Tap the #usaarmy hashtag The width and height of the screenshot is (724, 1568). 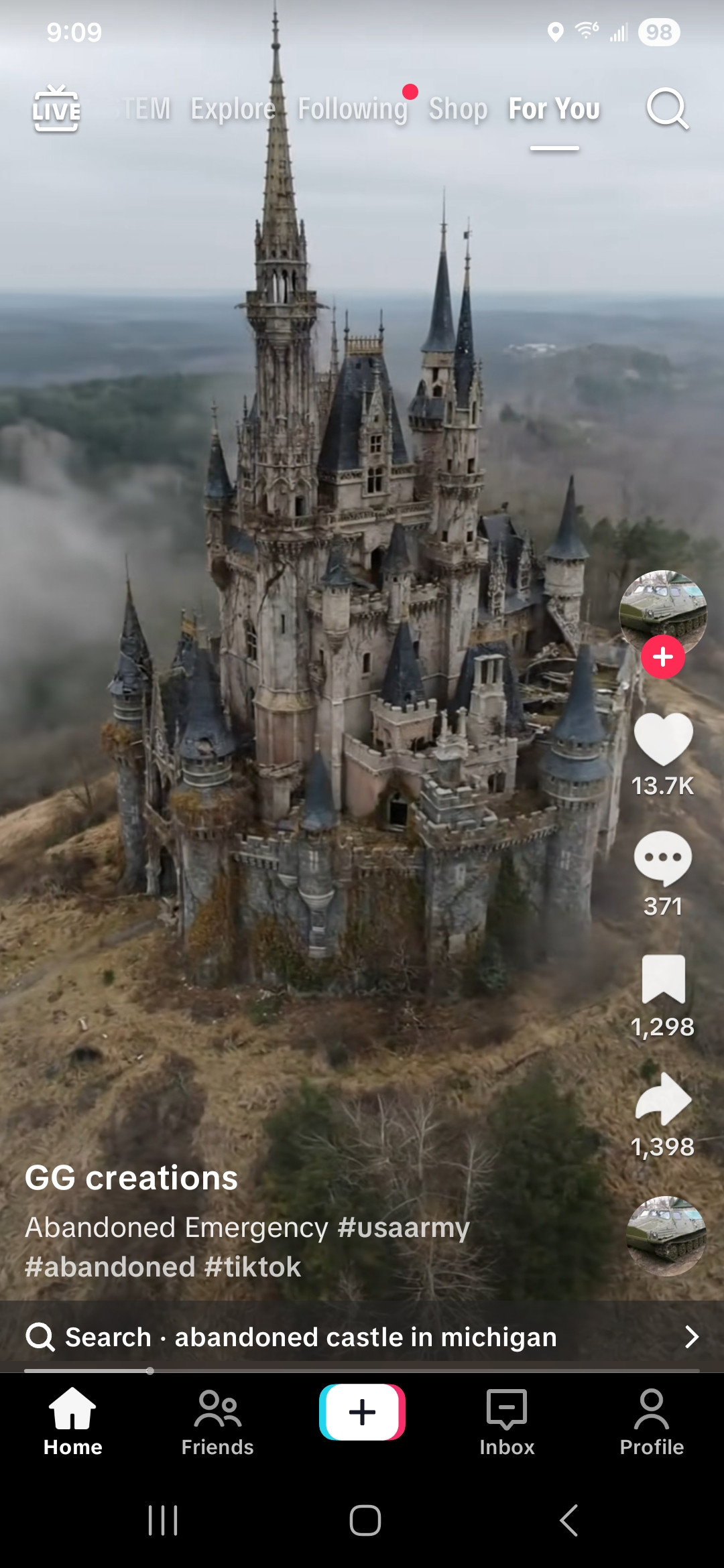tap(404, 1228)
